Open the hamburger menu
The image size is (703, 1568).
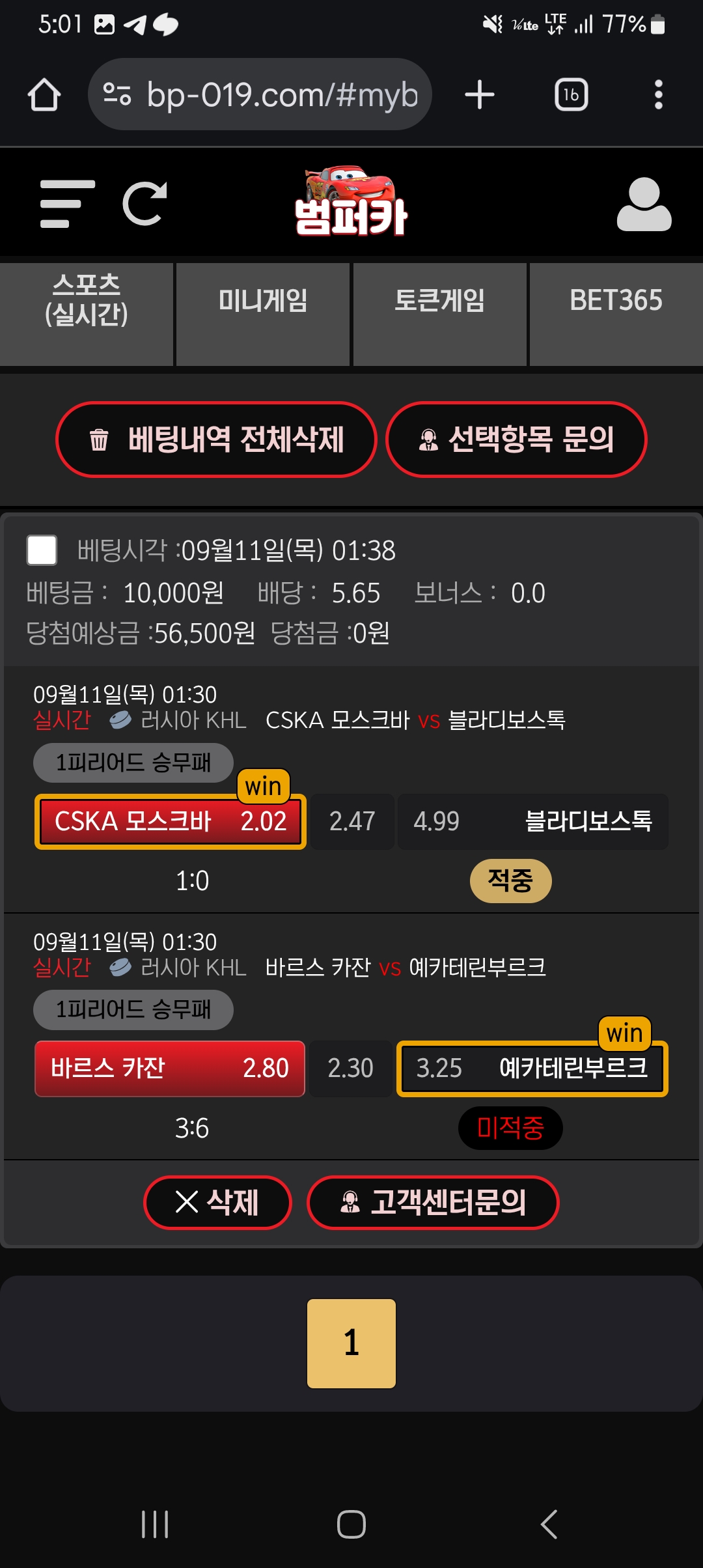pos(67,204)
